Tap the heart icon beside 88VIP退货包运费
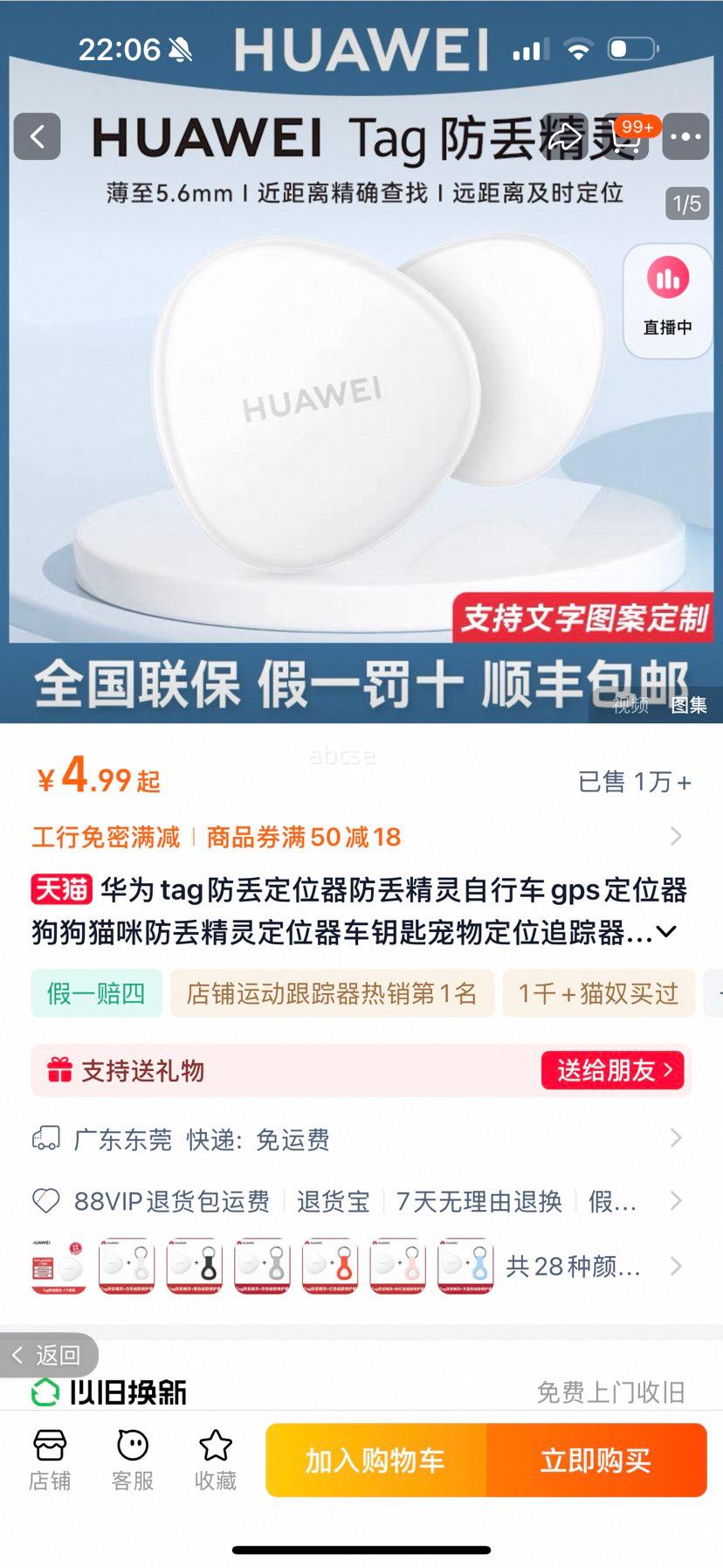Viewport: 723px width, 1568px height. pyautogui.click(x=45, y=1201)
